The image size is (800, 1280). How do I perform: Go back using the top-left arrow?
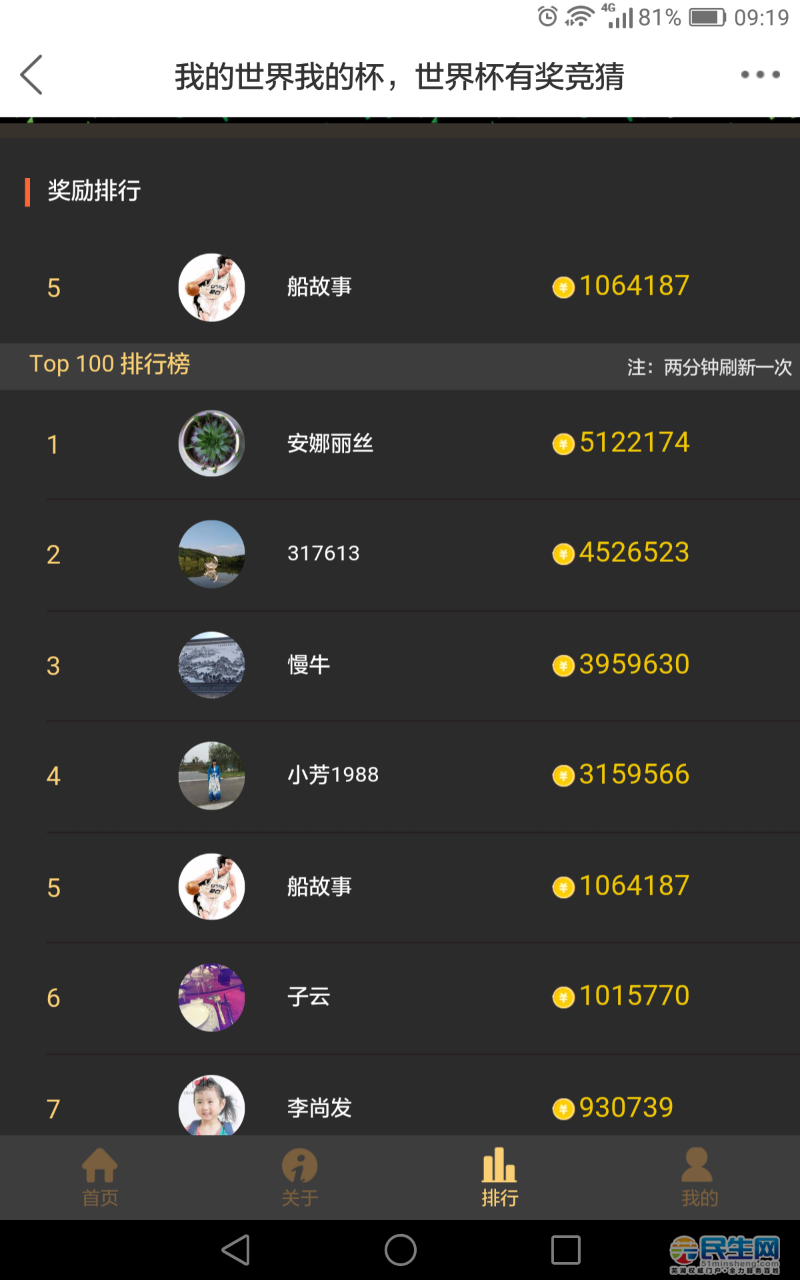[x=32, y=75]
